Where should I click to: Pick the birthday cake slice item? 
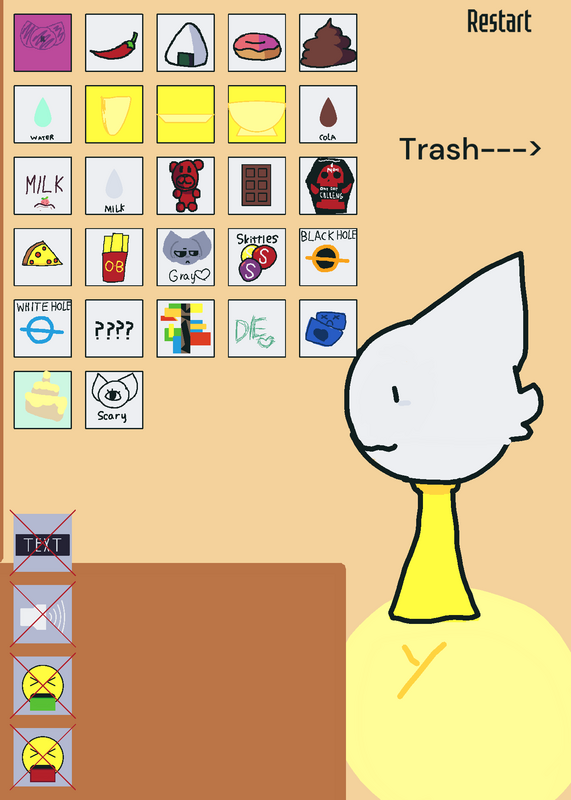pos(43,400)
